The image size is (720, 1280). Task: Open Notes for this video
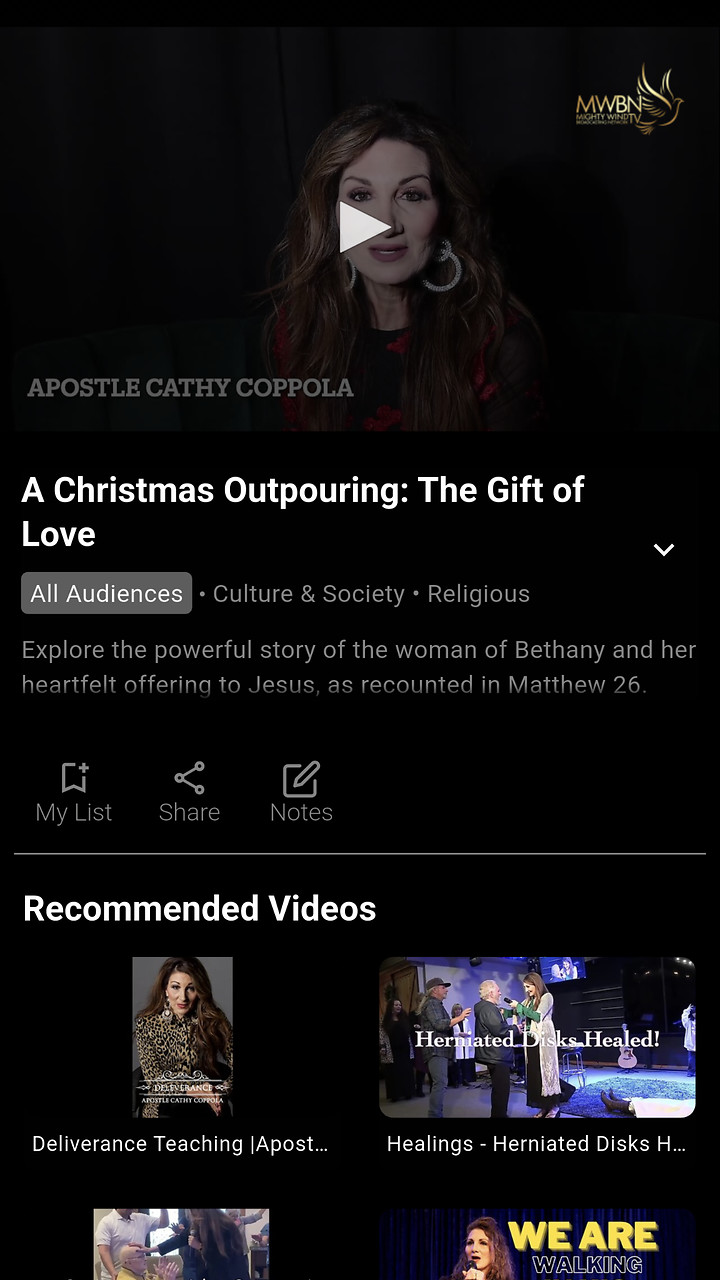(301, 792)
